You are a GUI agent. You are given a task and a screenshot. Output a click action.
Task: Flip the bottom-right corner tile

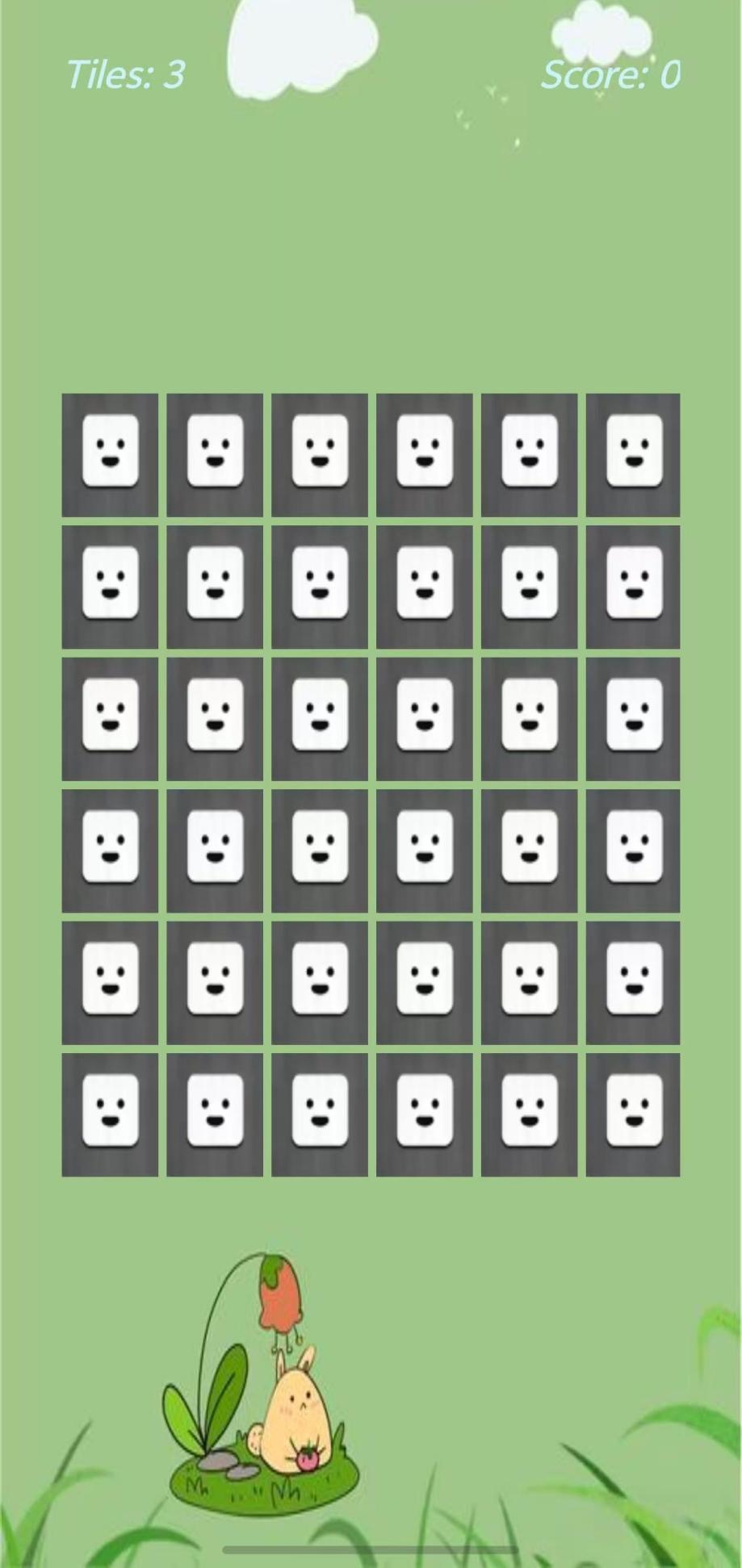pos(633,1114)
